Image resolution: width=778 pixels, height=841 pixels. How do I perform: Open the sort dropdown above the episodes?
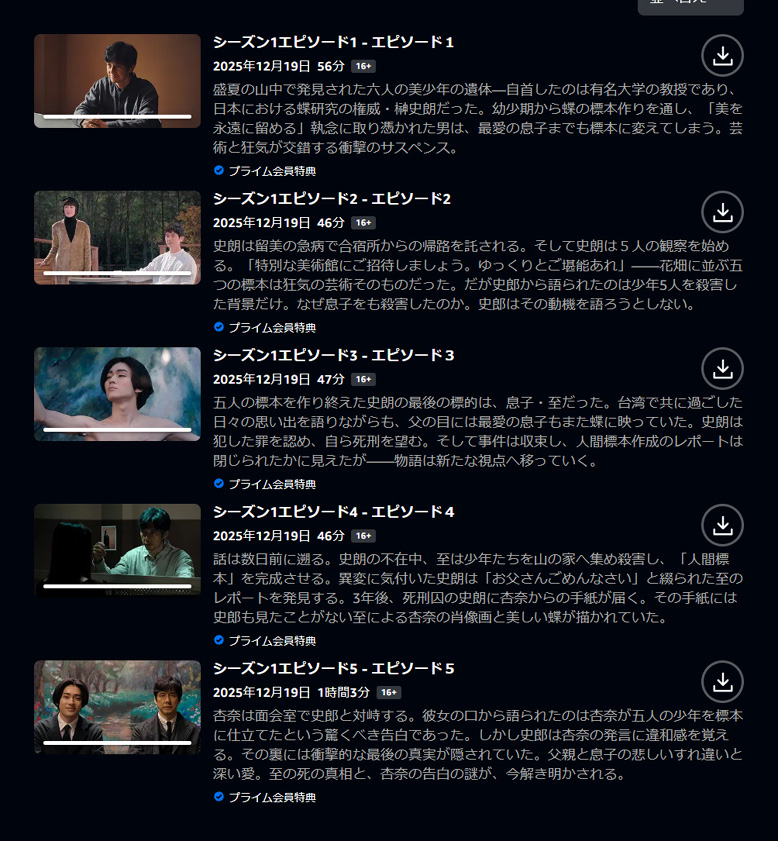[690, 5]
